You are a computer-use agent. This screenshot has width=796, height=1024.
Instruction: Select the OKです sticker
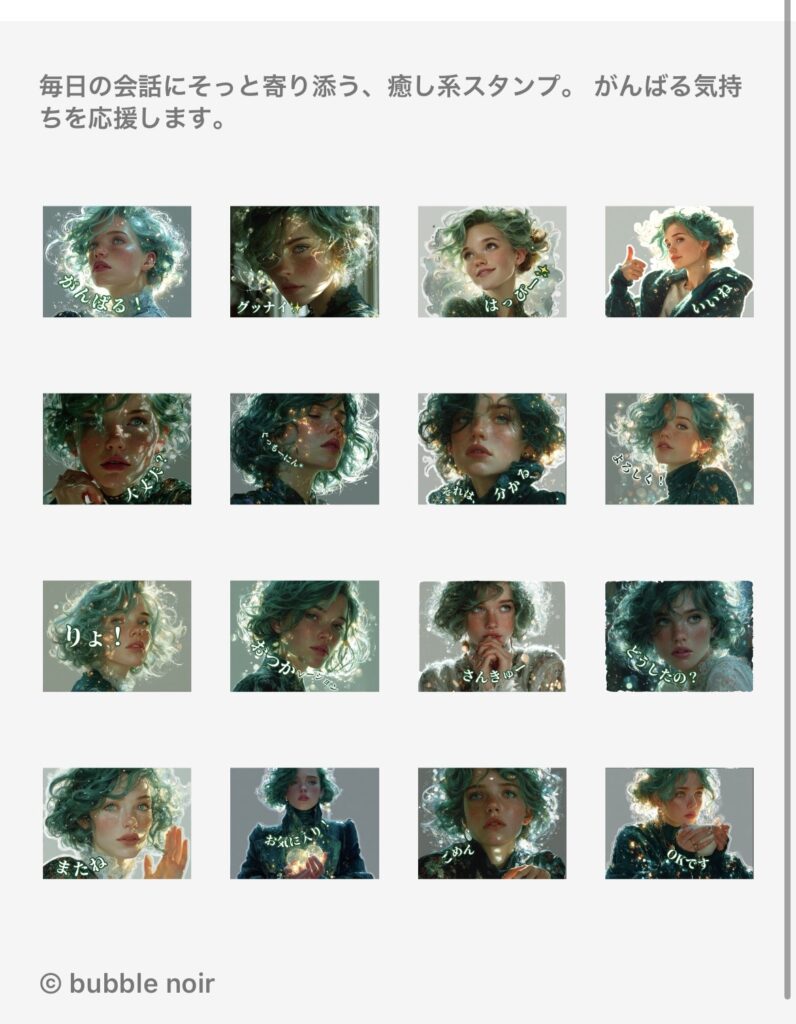(x=679, y=823)
